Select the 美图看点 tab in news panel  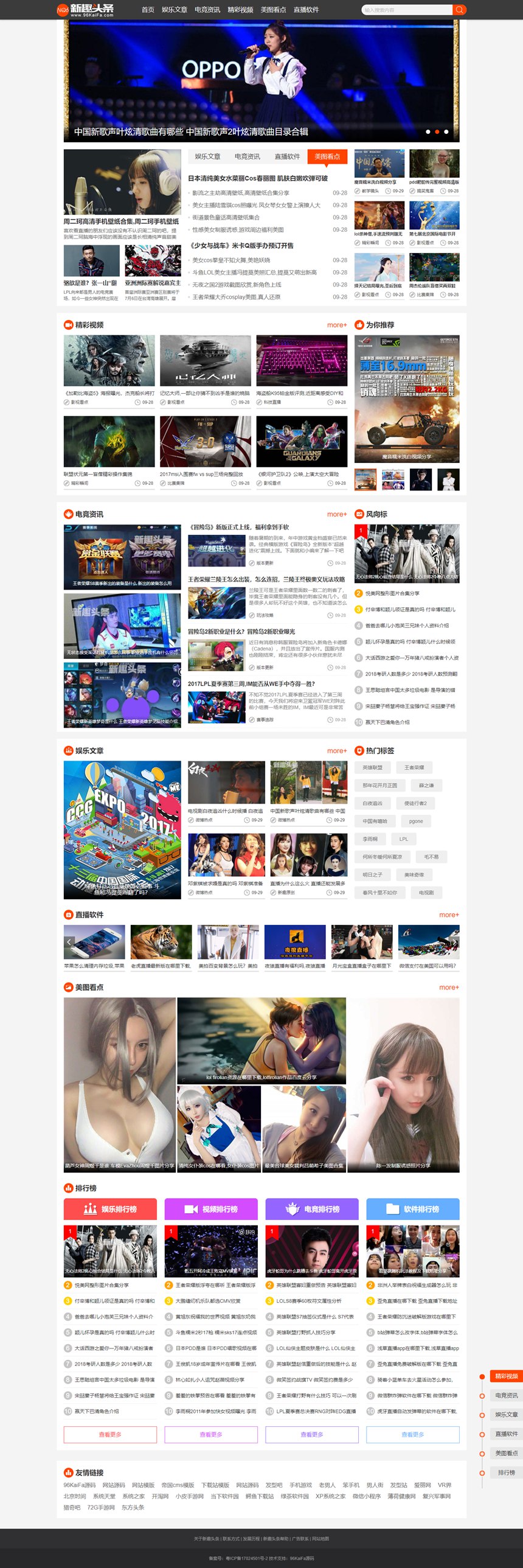click(x=327, y=156)
